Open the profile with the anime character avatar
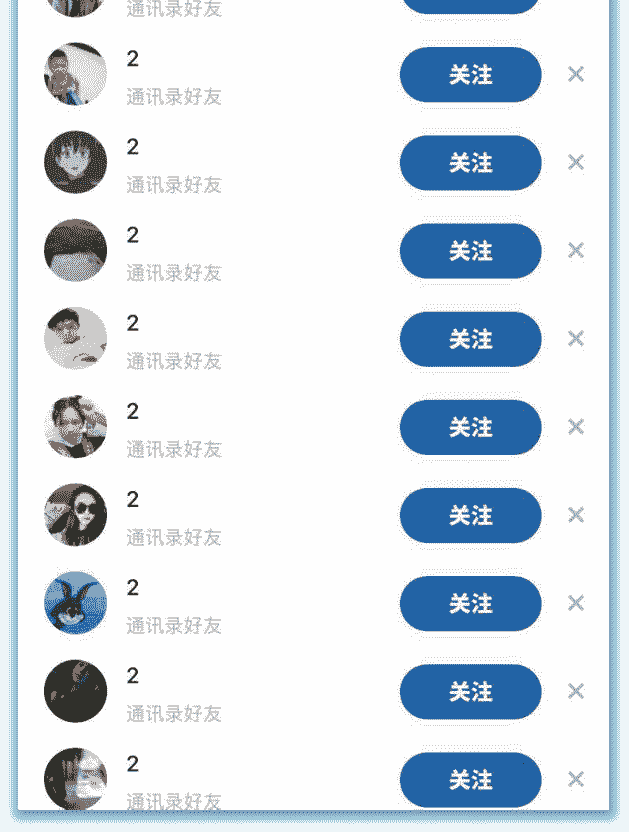 [x=76, y=162]
